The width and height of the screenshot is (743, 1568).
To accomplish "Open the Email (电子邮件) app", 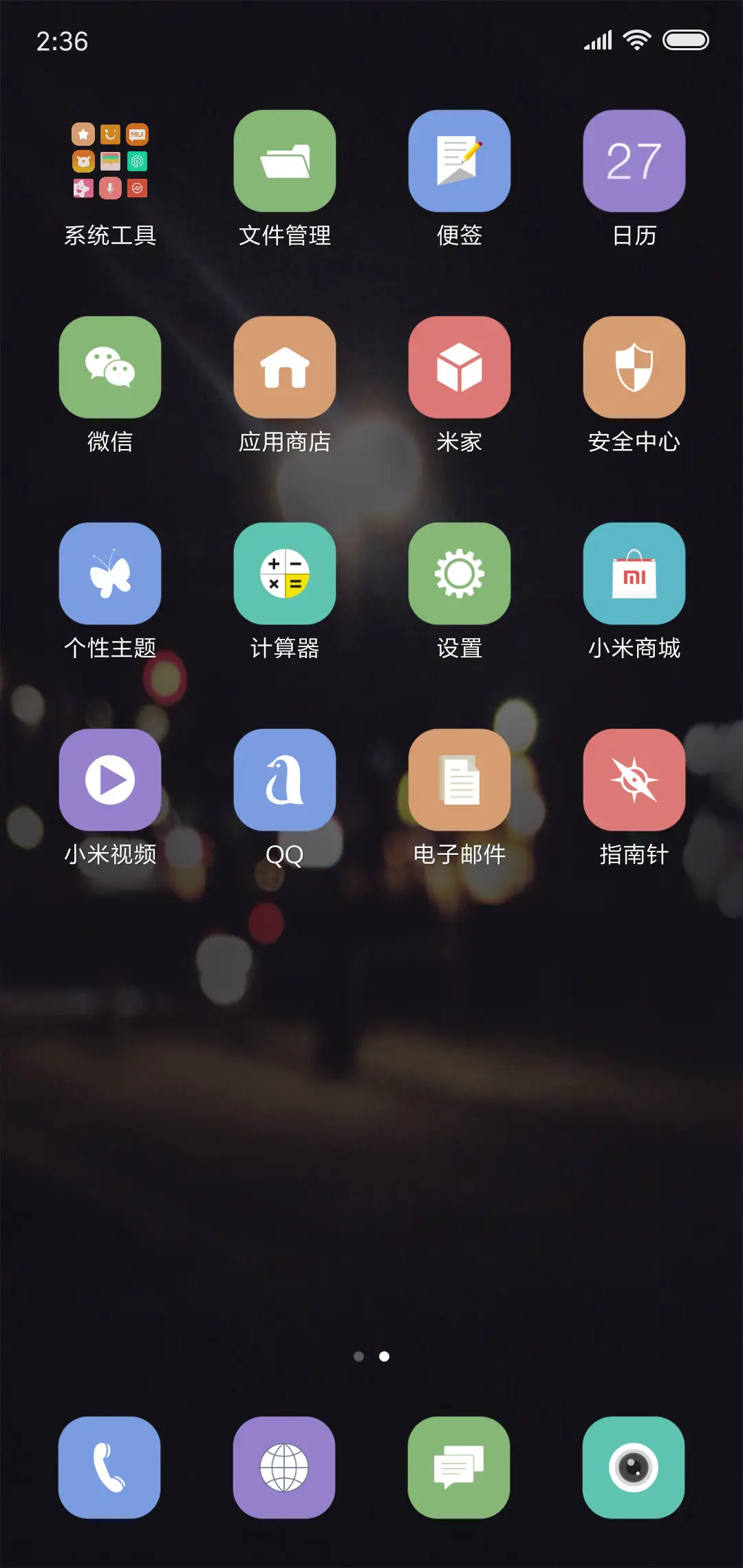I will tap(460, 778).
